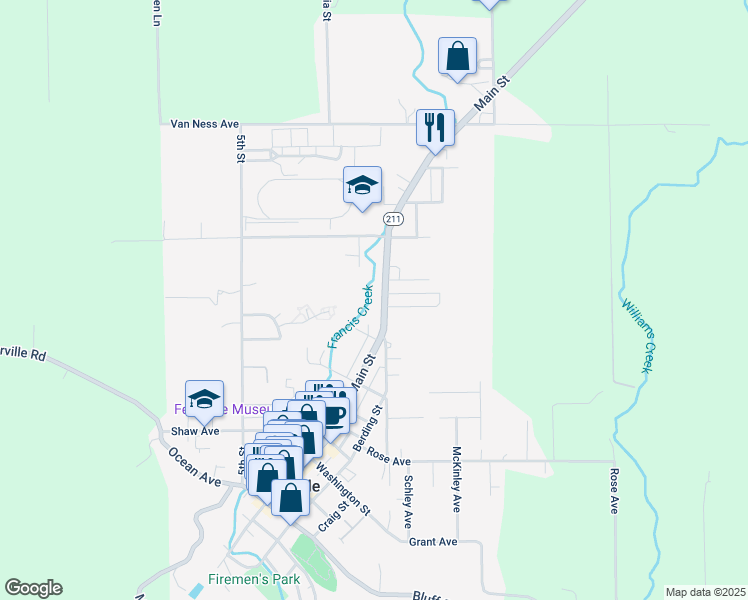Select the coffee cup marker near Berding St
This screenshot has height=600, width=748.
click(x=334, y=415)
